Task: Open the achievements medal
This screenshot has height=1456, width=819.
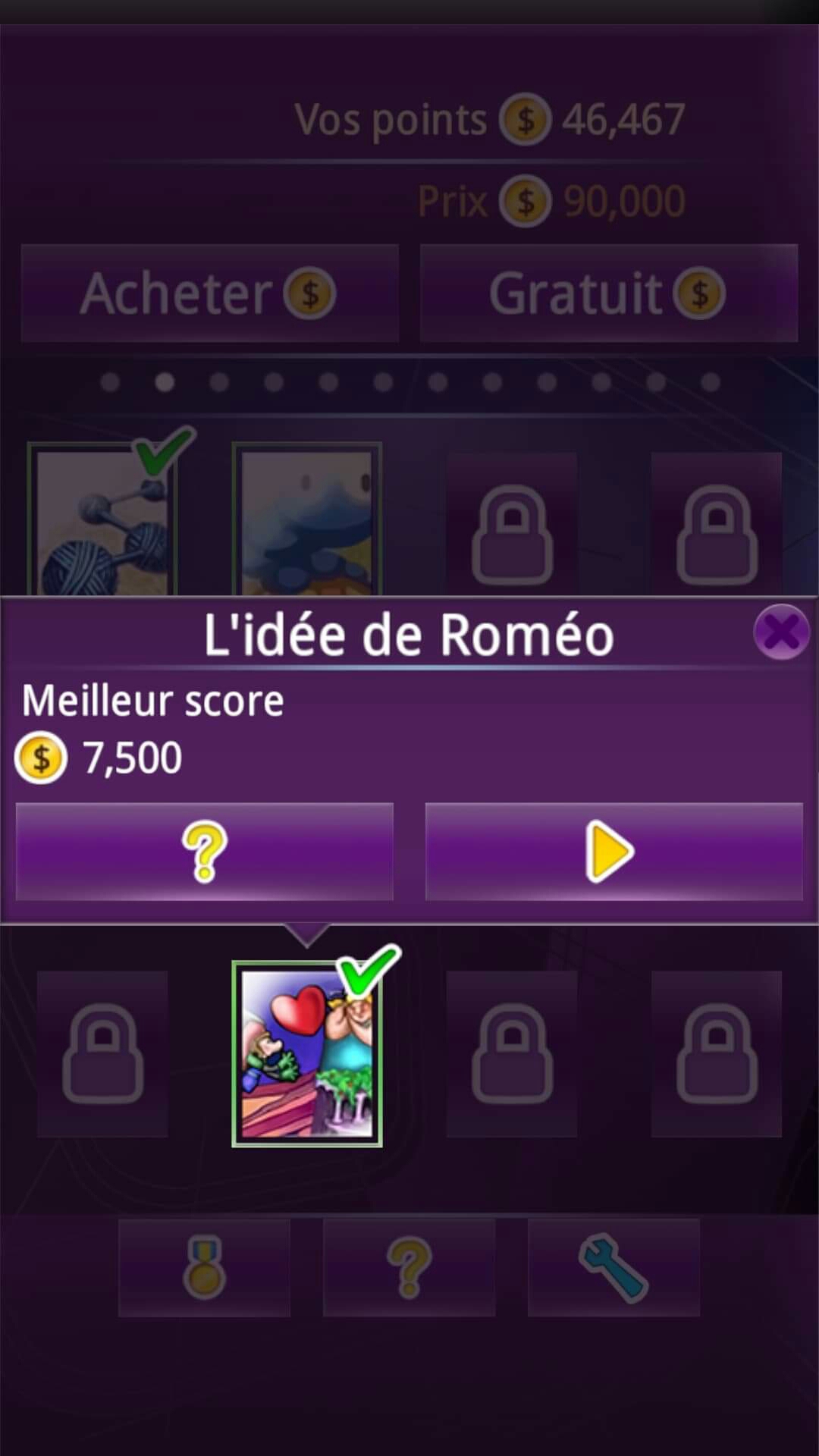Action: 204,1268
